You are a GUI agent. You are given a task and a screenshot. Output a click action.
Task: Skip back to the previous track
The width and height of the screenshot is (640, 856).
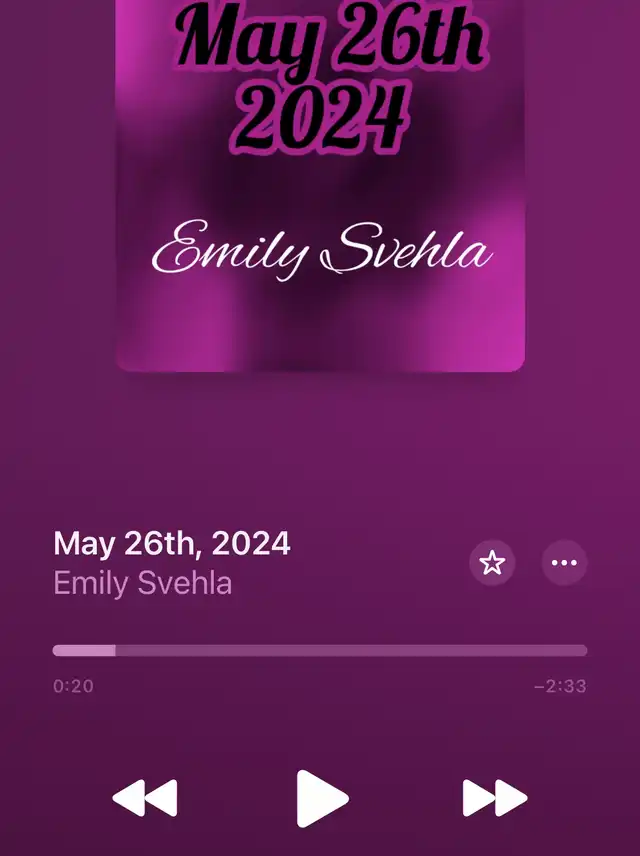(145, 799)
